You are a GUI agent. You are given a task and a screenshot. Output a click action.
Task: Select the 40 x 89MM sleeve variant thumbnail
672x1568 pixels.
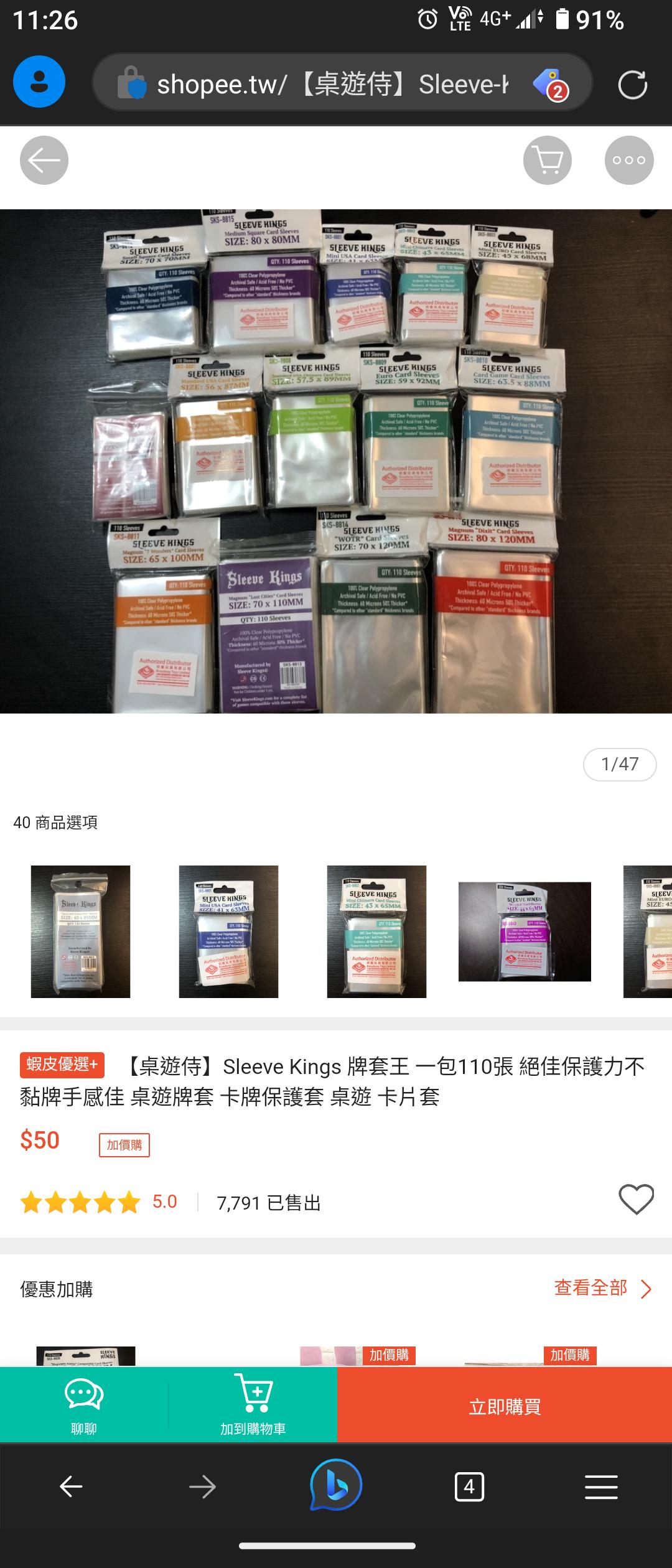81,931
